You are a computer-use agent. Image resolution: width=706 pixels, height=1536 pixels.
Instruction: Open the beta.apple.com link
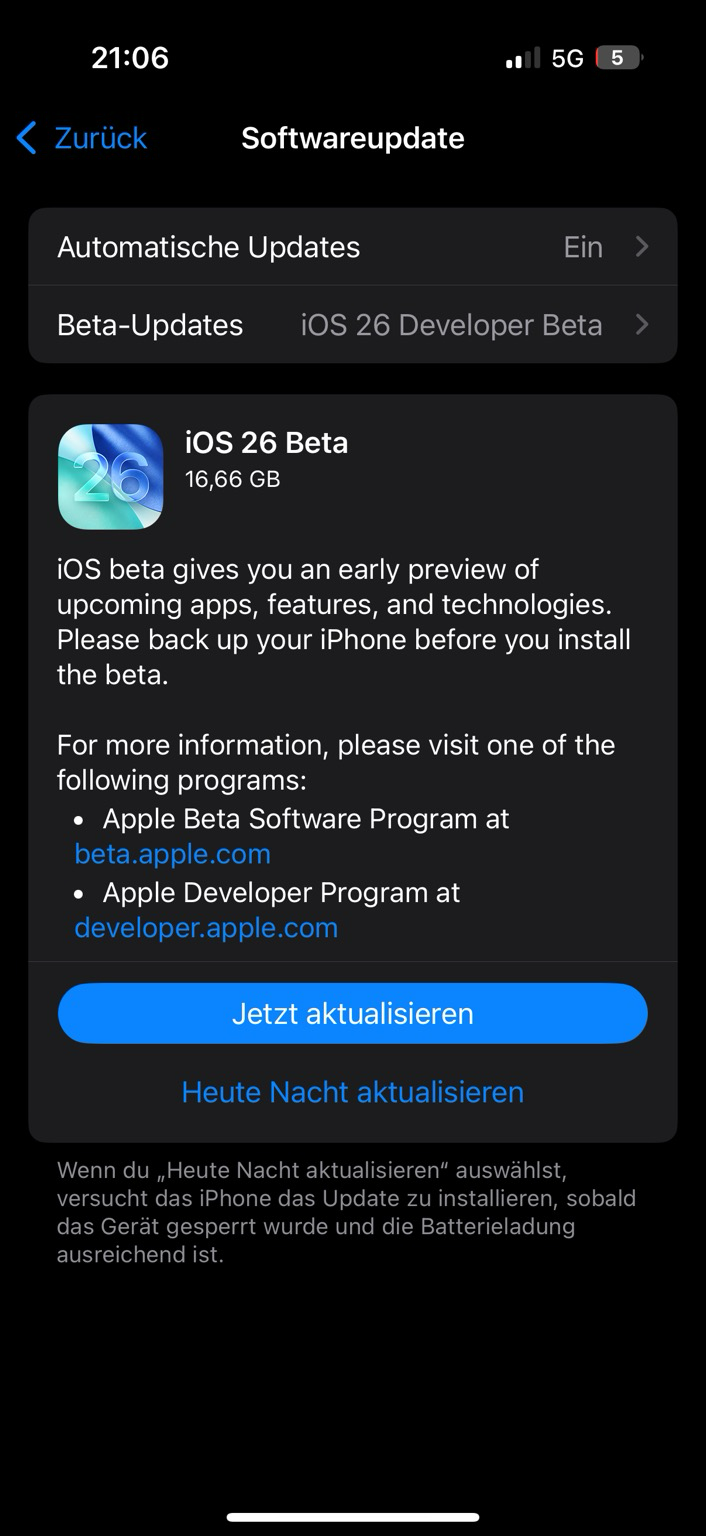pos(172,854)
